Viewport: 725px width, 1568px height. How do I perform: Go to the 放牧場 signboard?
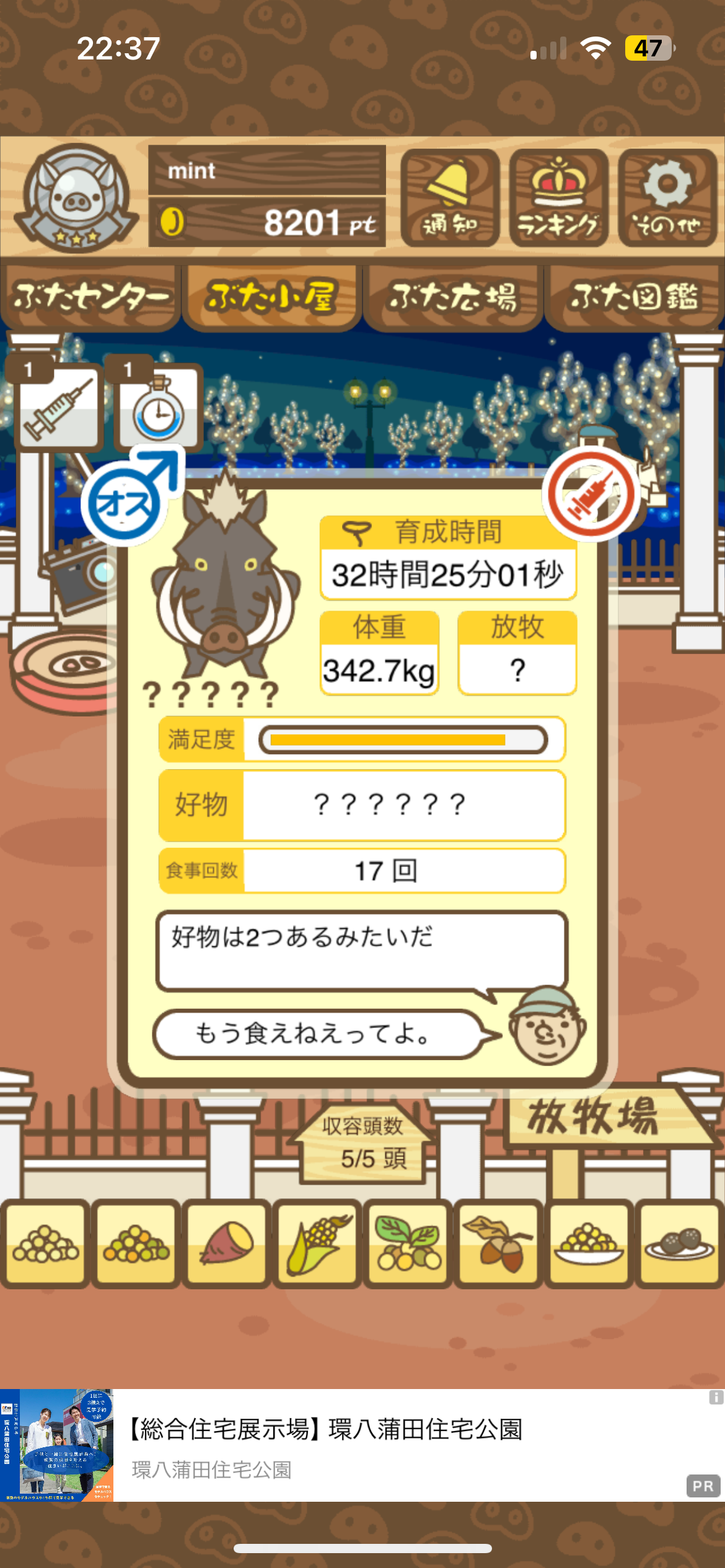[x=594, y=1119]
